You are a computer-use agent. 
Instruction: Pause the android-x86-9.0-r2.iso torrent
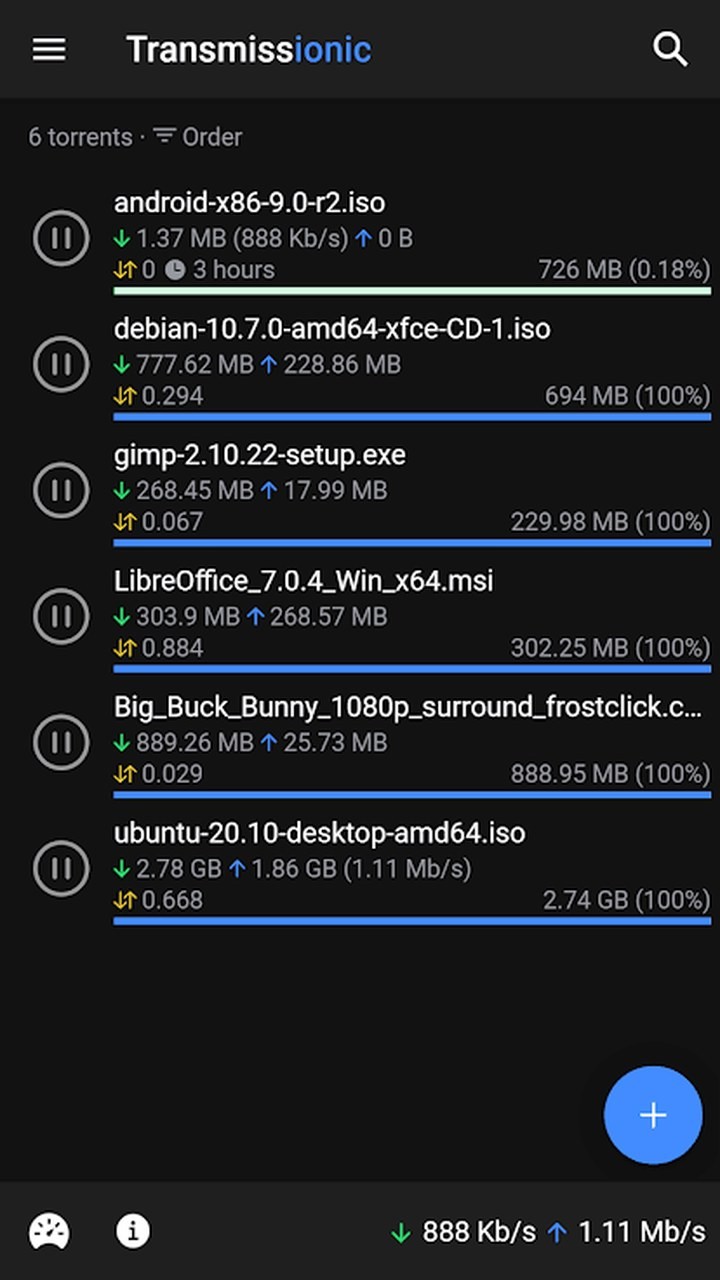pyautogui.click(x=61, y=238)
